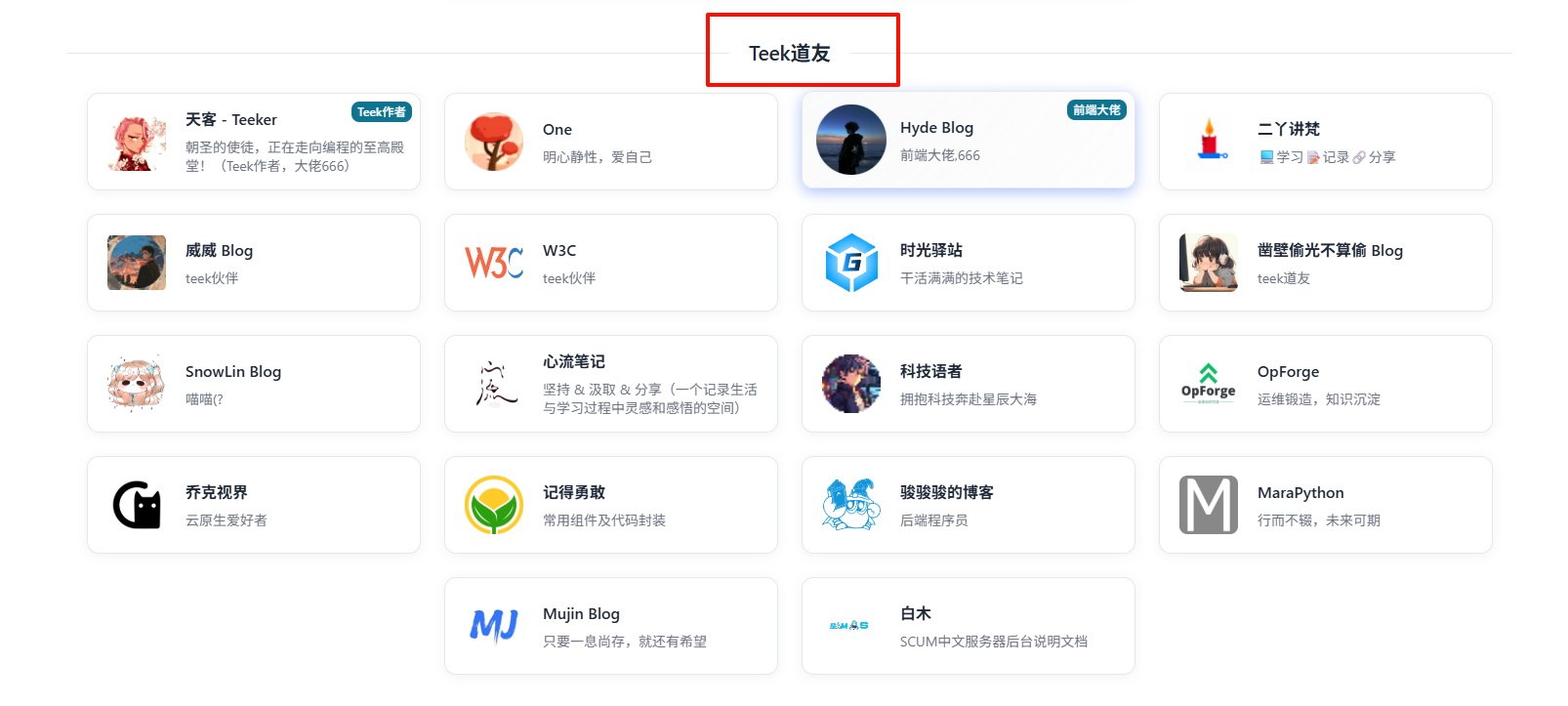The image size is (1568, 706).
Task: Visit the 时光驿站 card
Action: (x=968, y=263)
